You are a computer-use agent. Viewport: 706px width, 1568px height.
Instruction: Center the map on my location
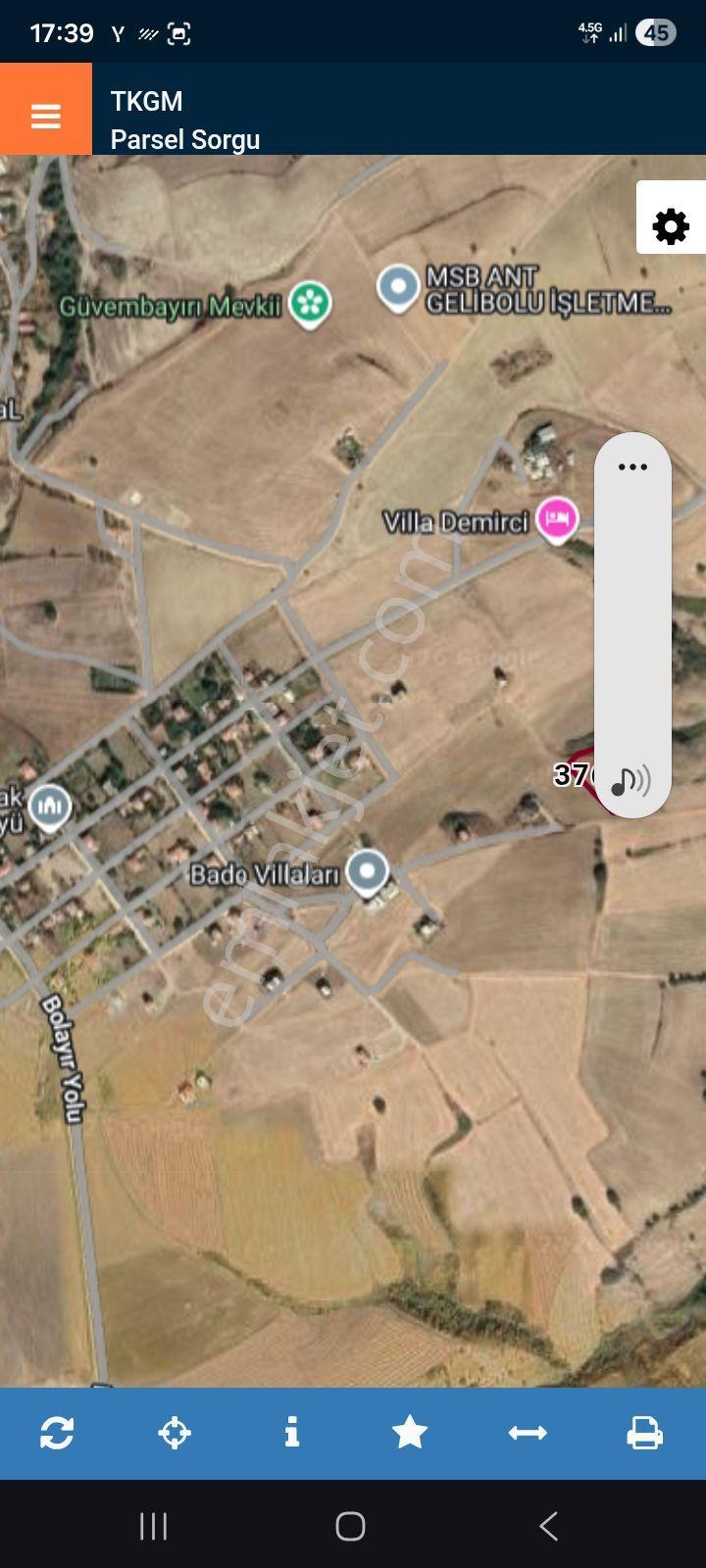pos(175,1433)
